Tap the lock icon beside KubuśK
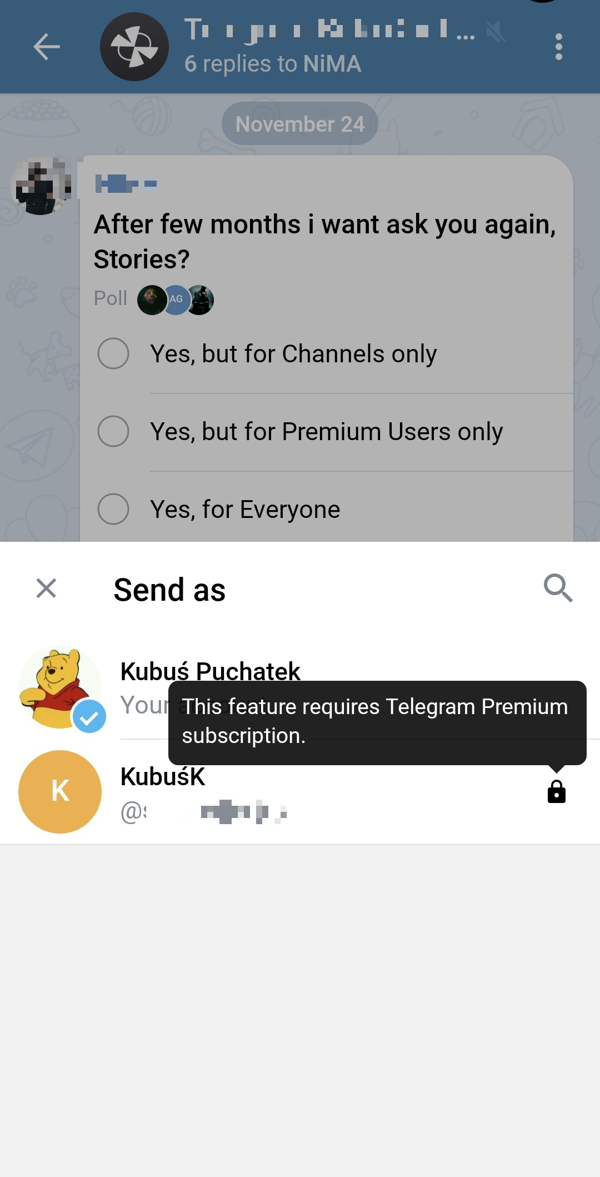 coord(556,792)
